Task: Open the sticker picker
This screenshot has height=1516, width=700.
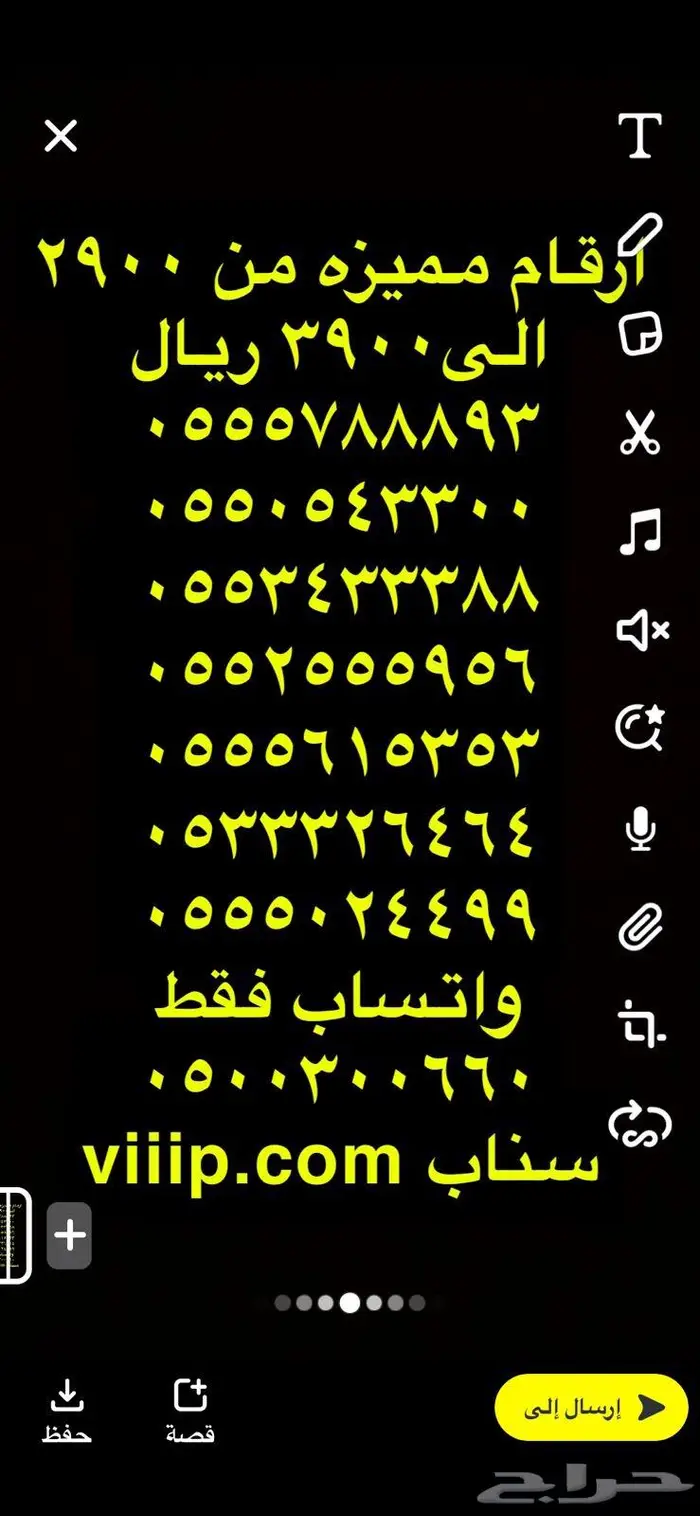Action: click(x=640, y=333)
